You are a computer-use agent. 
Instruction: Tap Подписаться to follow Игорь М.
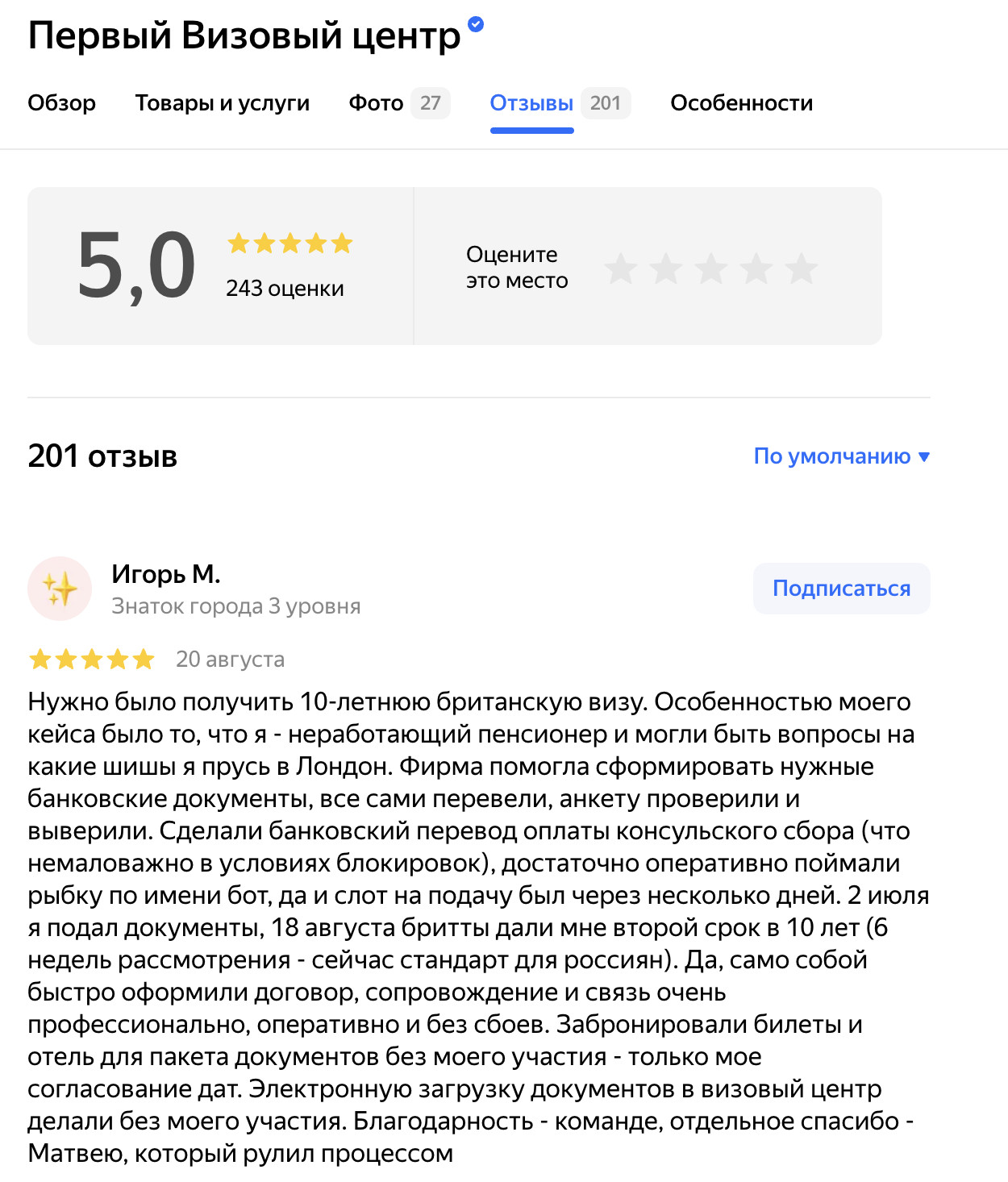[x=841, y=589]
